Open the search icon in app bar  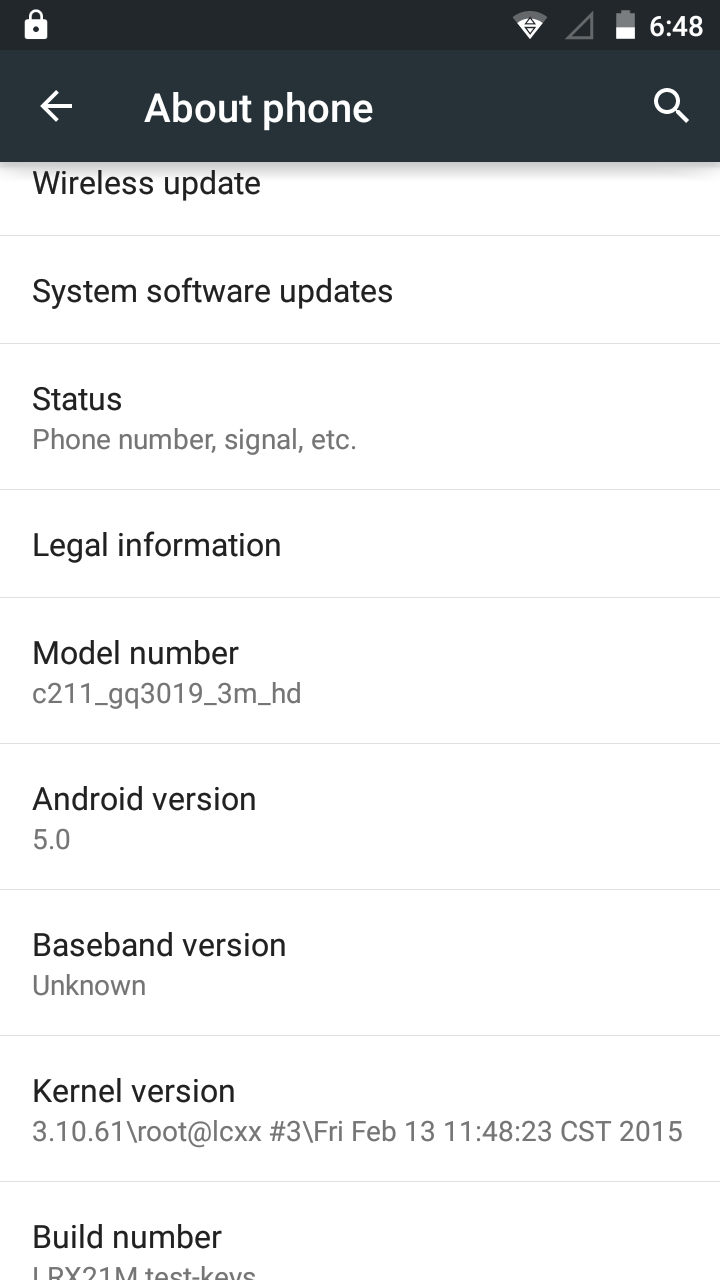[671, 106]
